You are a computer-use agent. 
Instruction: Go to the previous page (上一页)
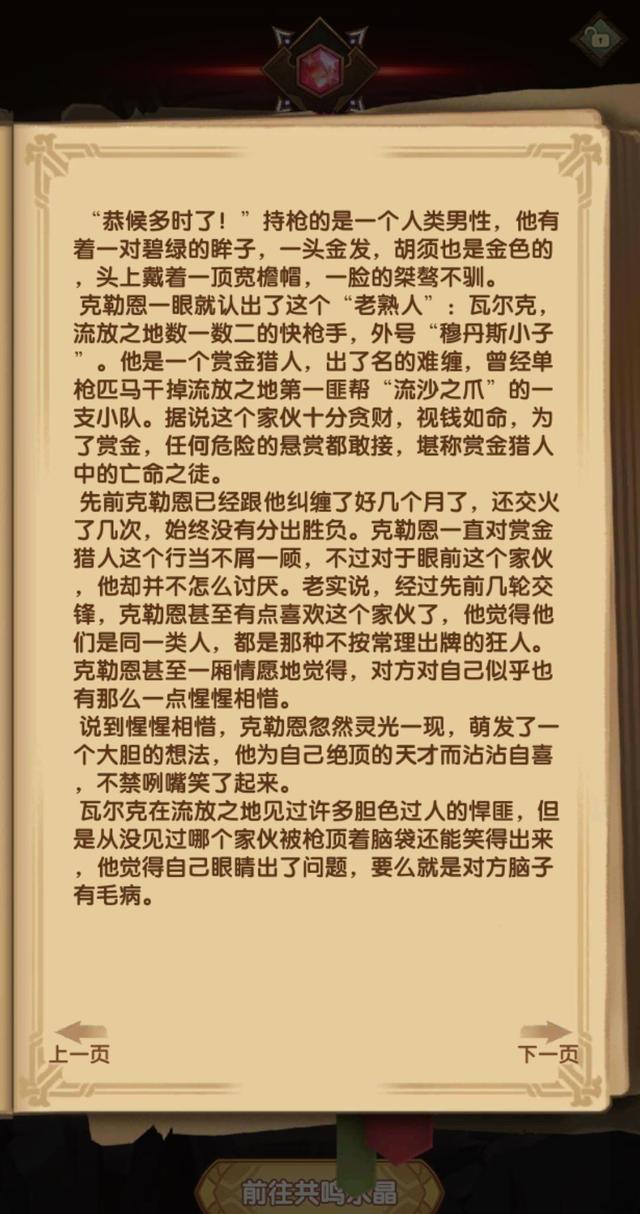pos(80,1042)
